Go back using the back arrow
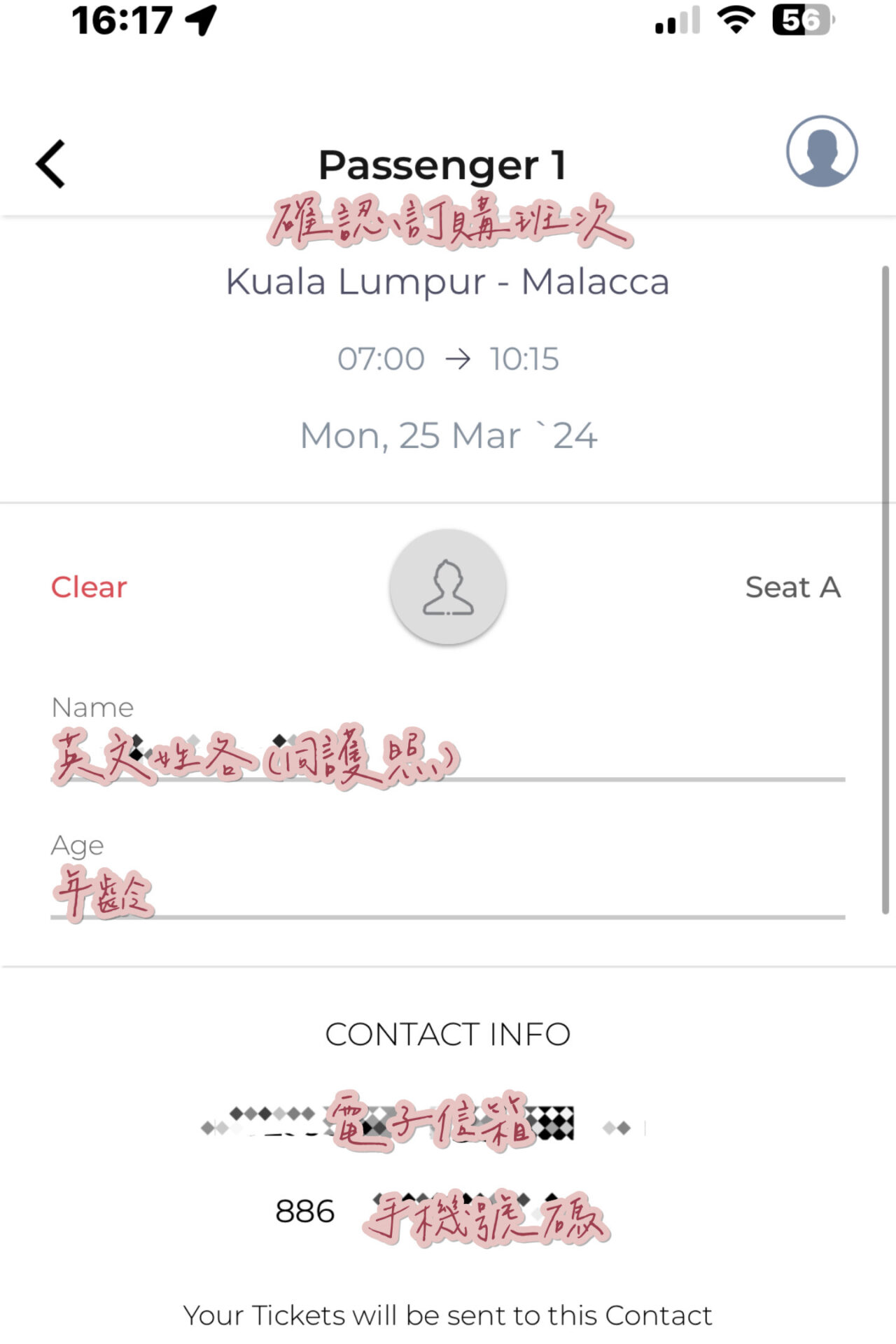The width and height of the screenshot is (896, 1344). [x=51, y=164]
